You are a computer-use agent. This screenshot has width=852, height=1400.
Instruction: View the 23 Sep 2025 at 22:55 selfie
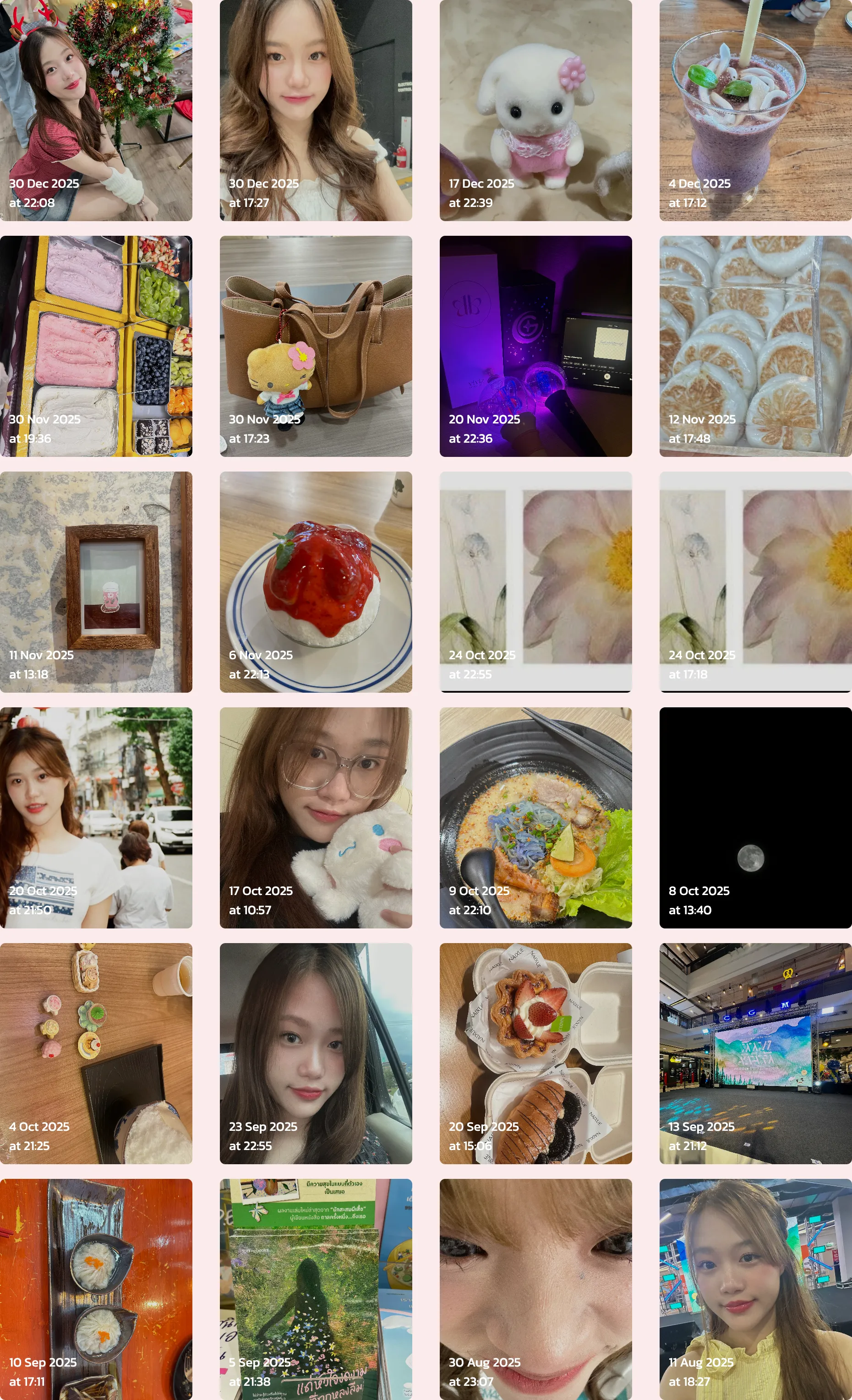pyautogui.click(x=316, y=1053)
